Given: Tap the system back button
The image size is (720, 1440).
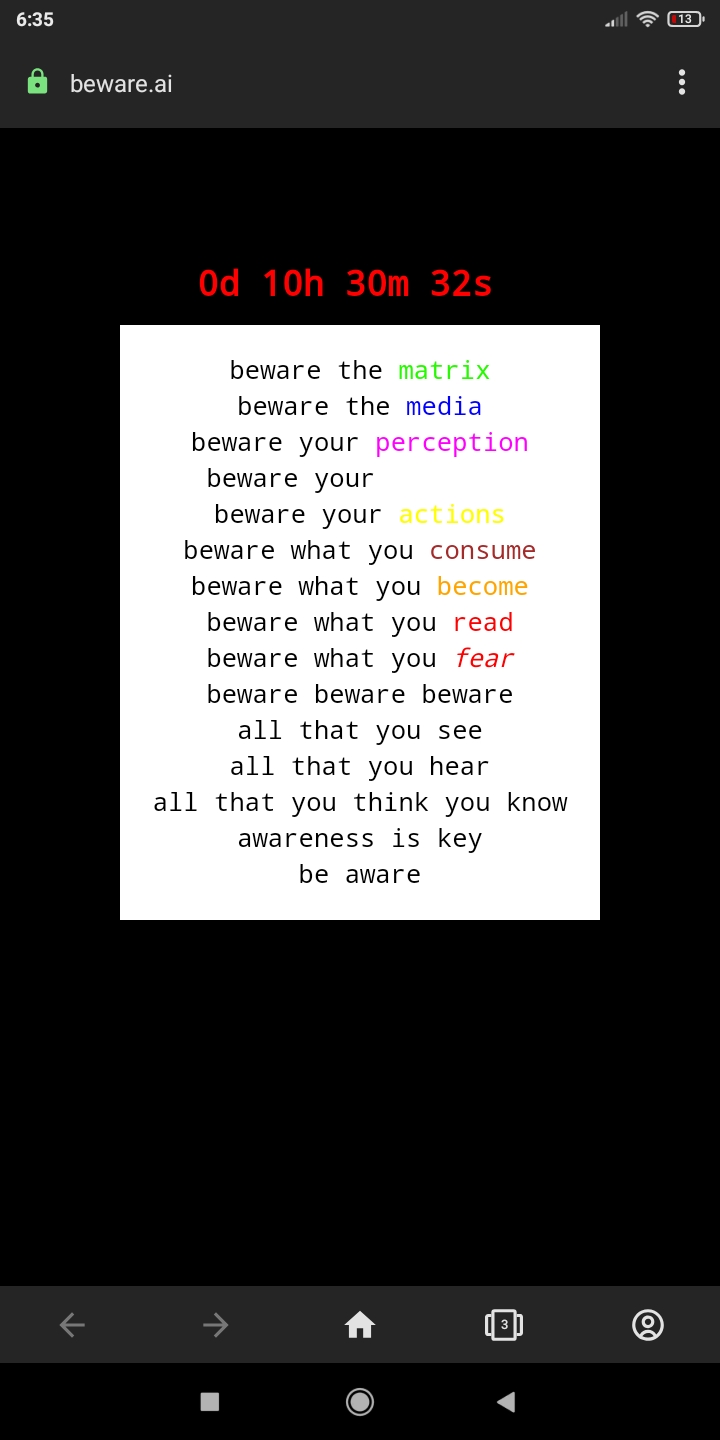Looking at the screenshot, I should click(x=506, y=1402).
